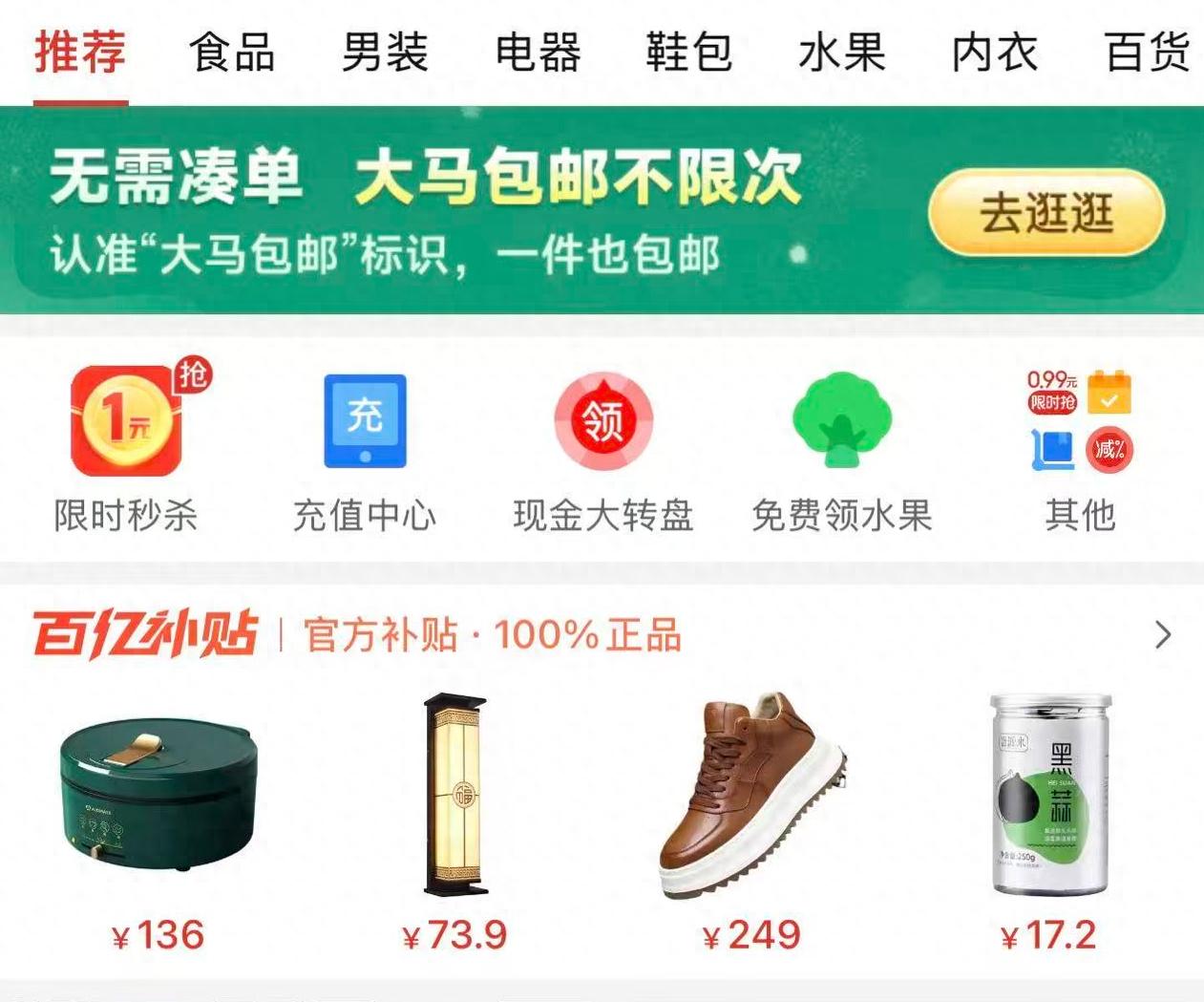Switch to the 男装 tab
This screenshot has height=1002, width=1204.
(385, 53)
